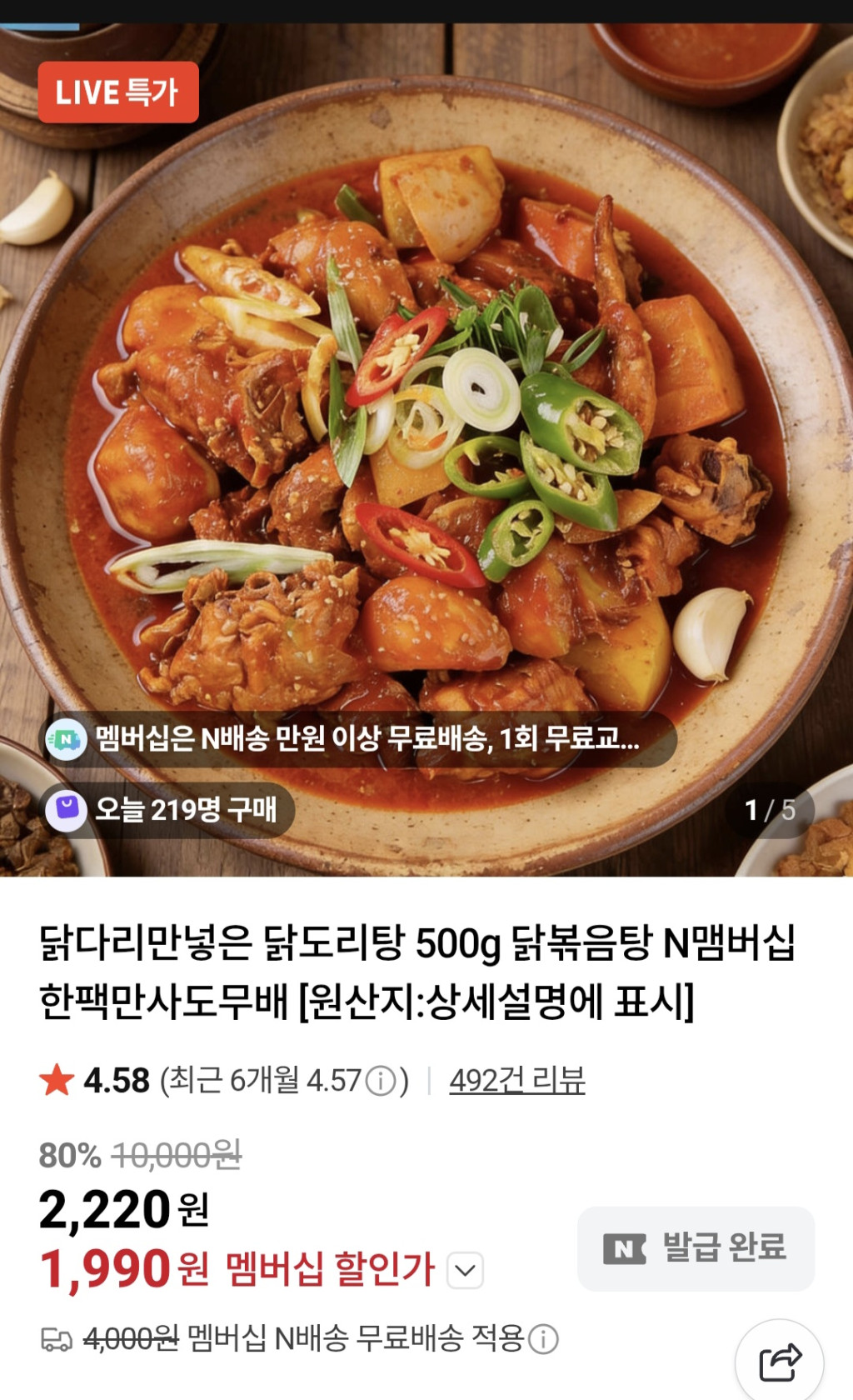
Task: Expand the 멤버십 할인가 price dropdown
Action: click(465, 1271)
